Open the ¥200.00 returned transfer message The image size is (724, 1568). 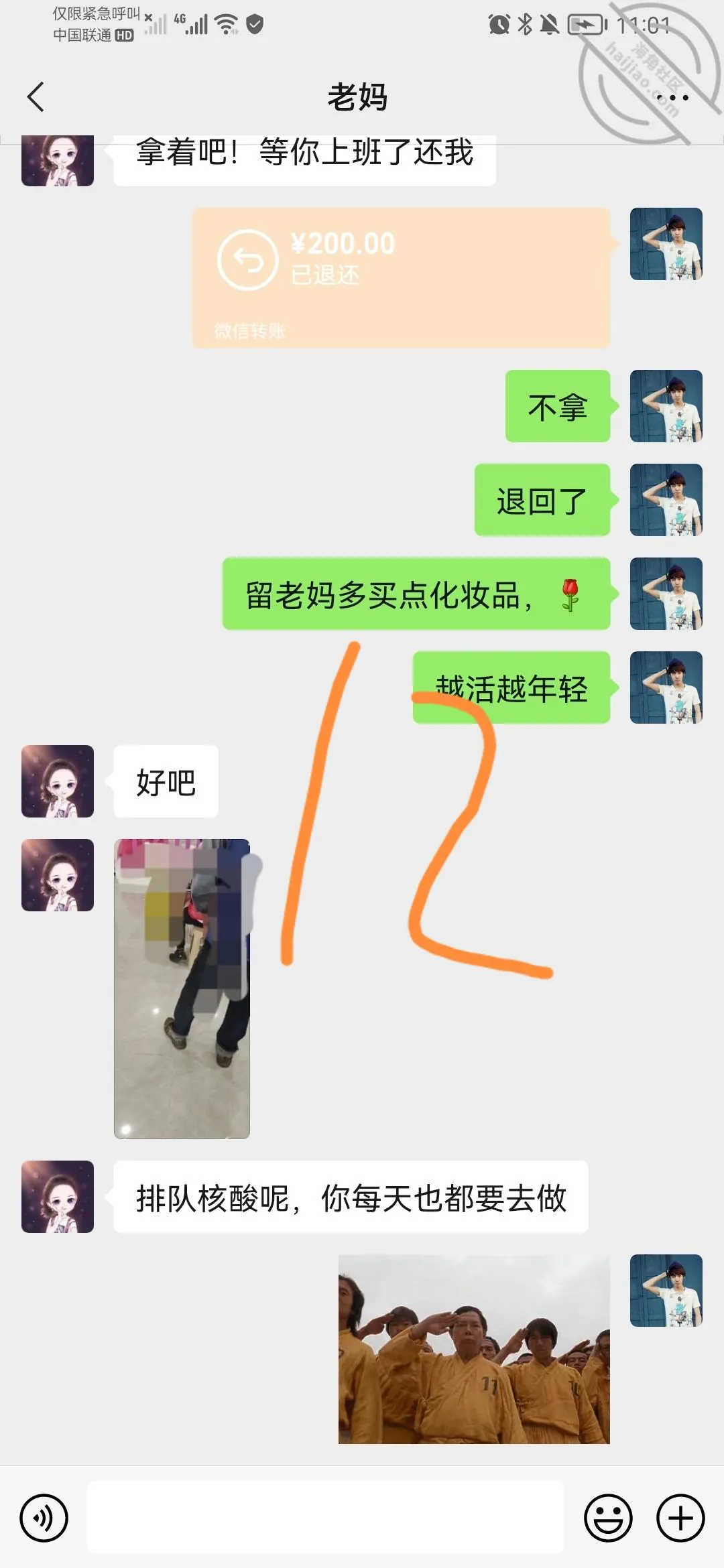pos(401,277)
